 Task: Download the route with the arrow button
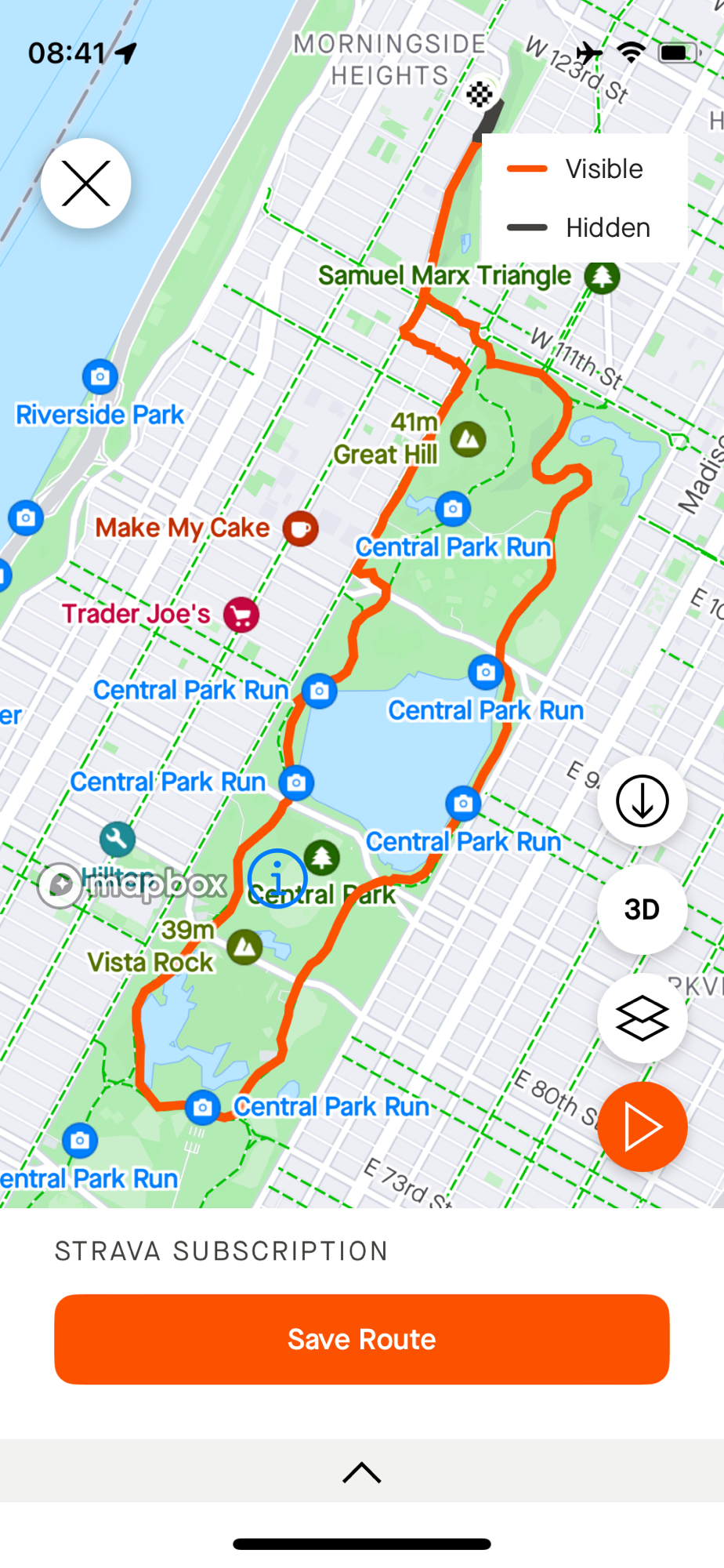[x=642, y=800]
